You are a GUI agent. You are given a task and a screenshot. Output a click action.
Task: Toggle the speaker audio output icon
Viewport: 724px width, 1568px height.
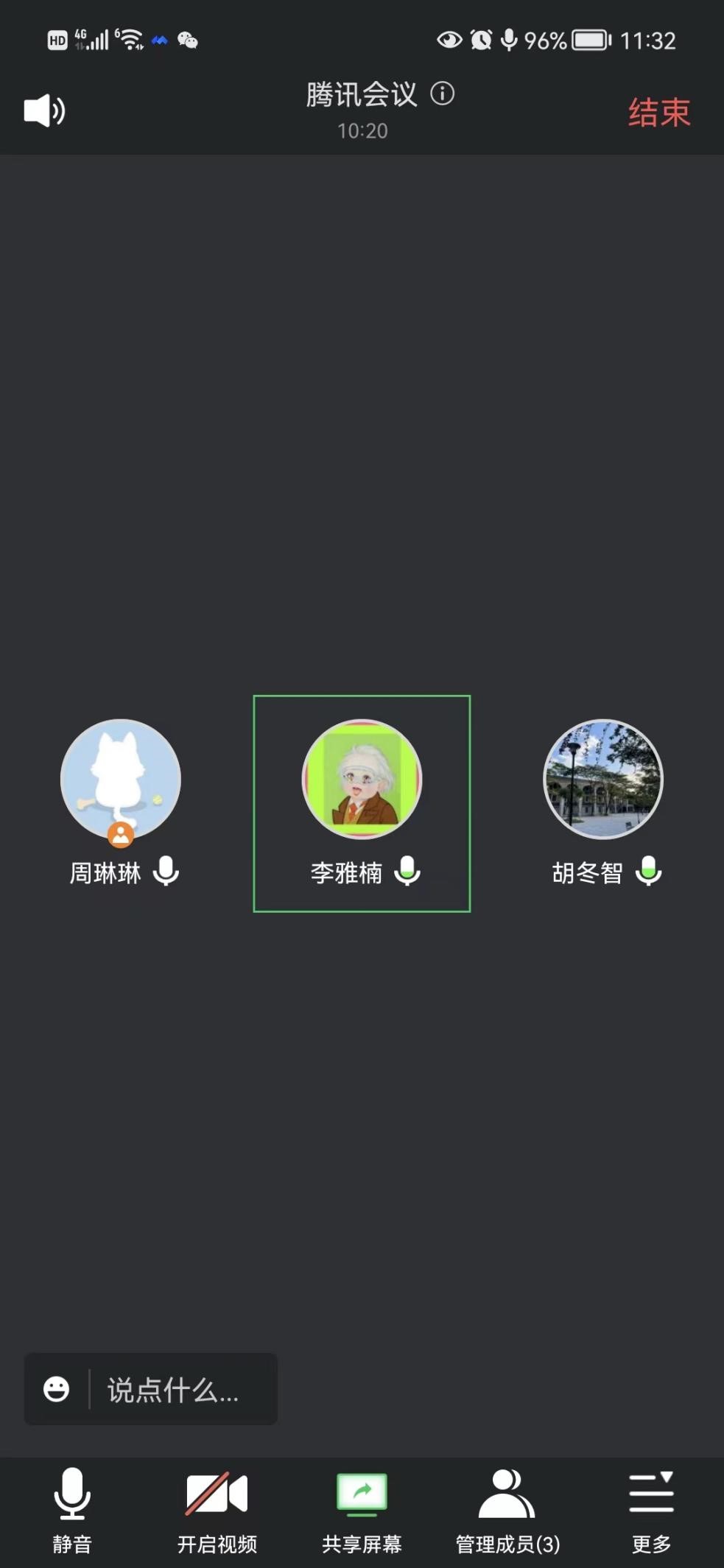point(44,111)
